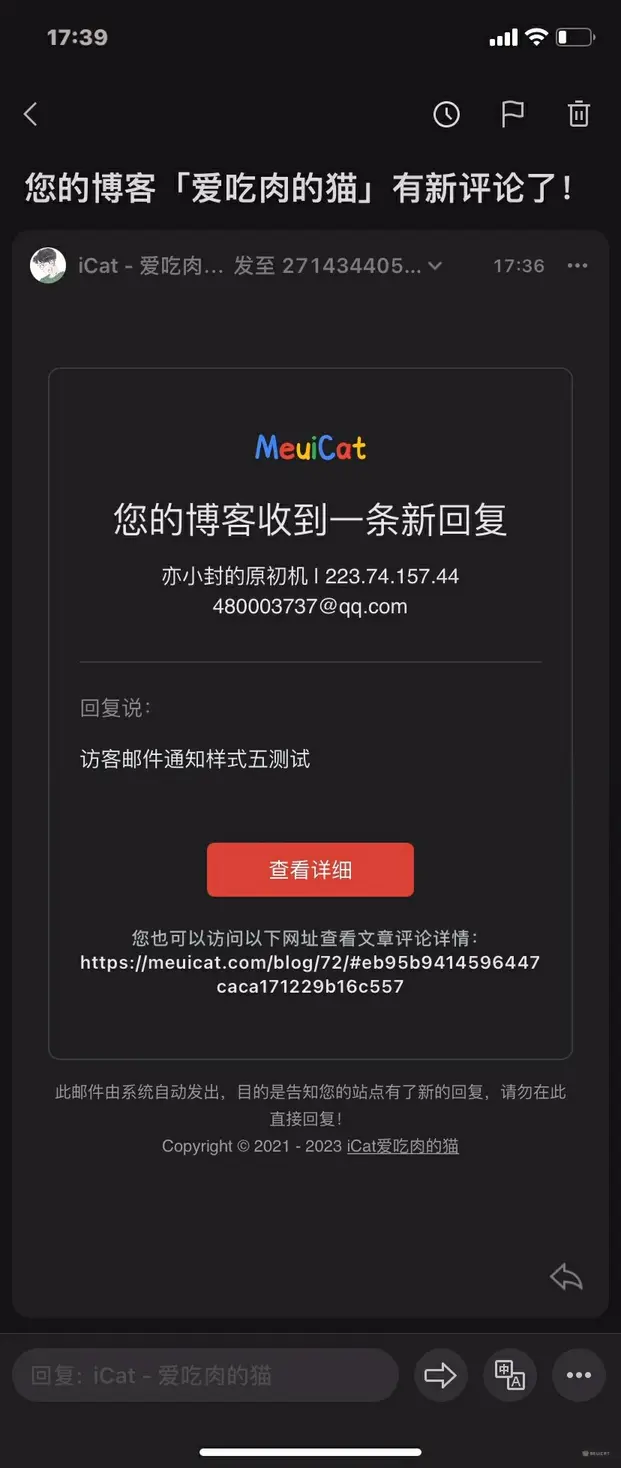Image resolution: width=621 pixels, height=1468 pixels.
Task: Tap the reply arrow icon in the email
Action: (x=566, y=1277)
